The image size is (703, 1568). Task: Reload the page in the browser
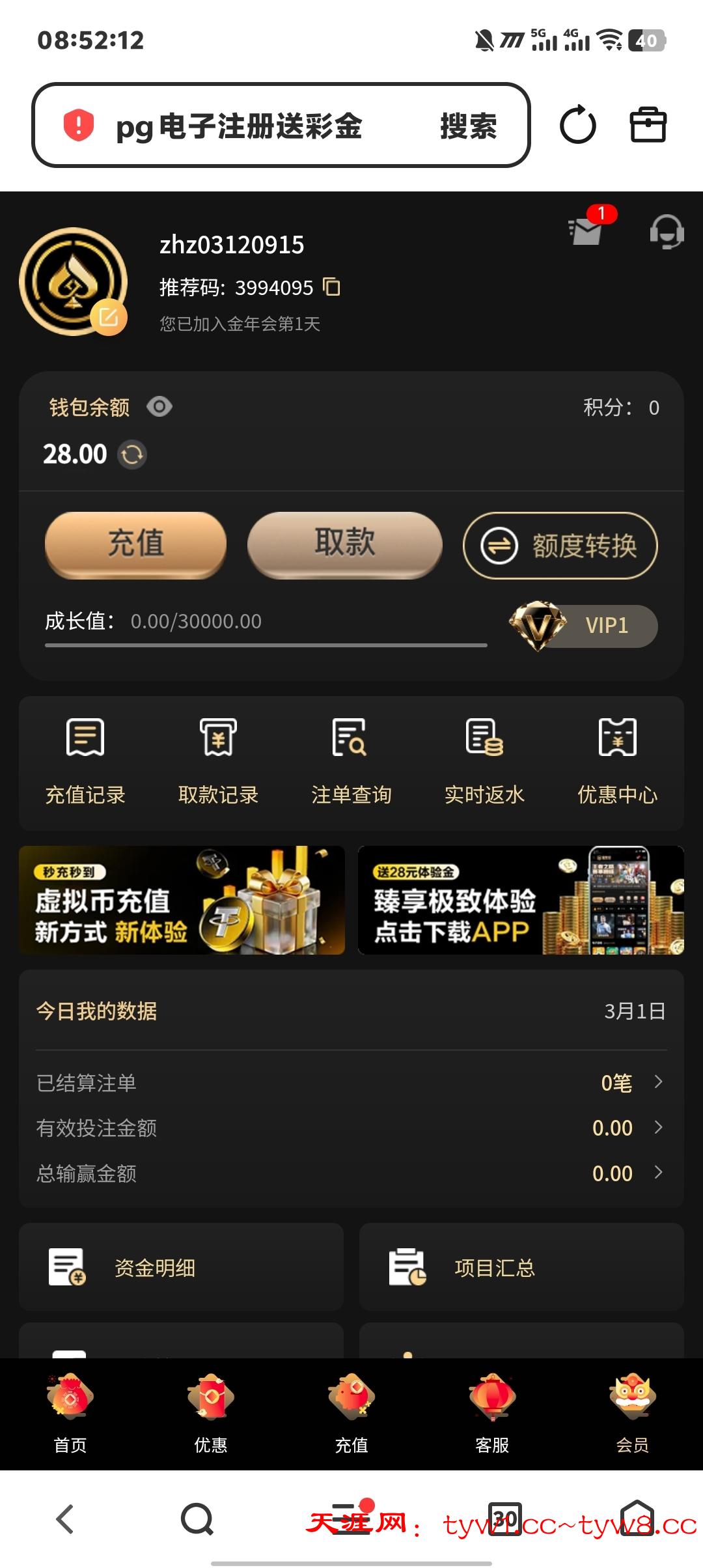[x=577, y=125]
